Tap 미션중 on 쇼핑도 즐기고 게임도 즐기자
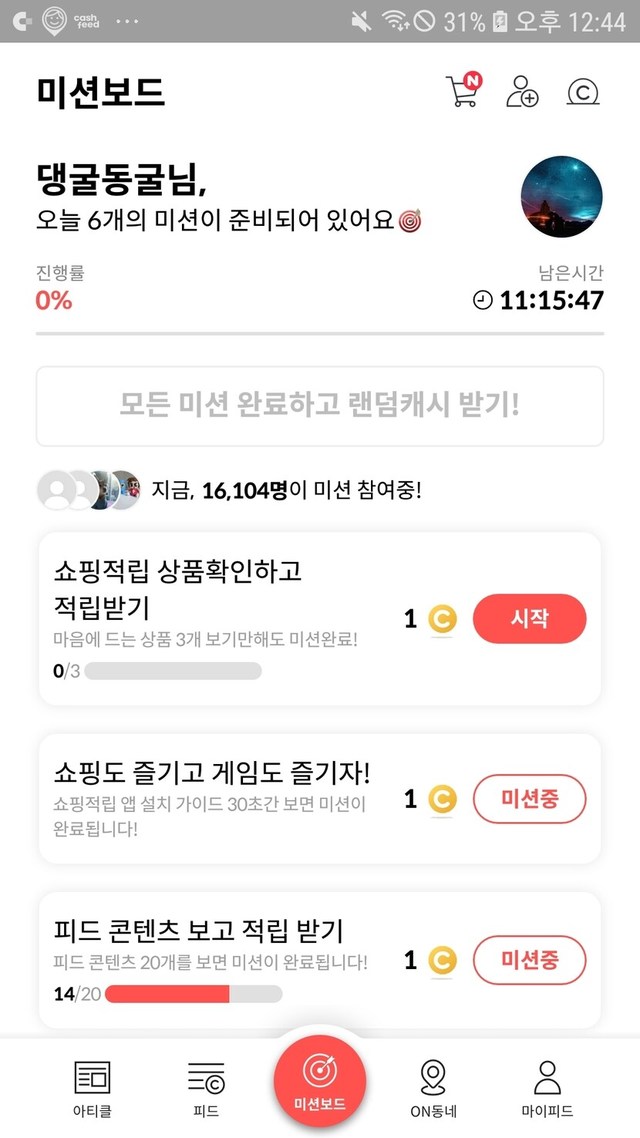 pyautogui.click(x=530, y=799)
